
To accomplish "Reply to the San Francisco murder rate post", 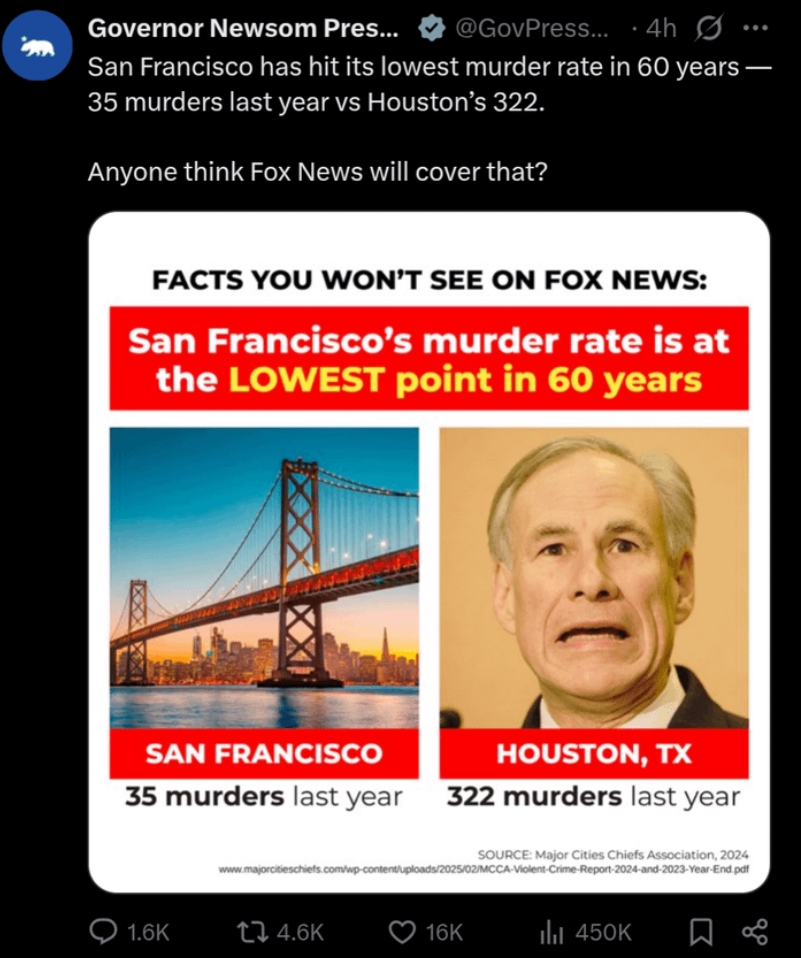I will [104, 931].
